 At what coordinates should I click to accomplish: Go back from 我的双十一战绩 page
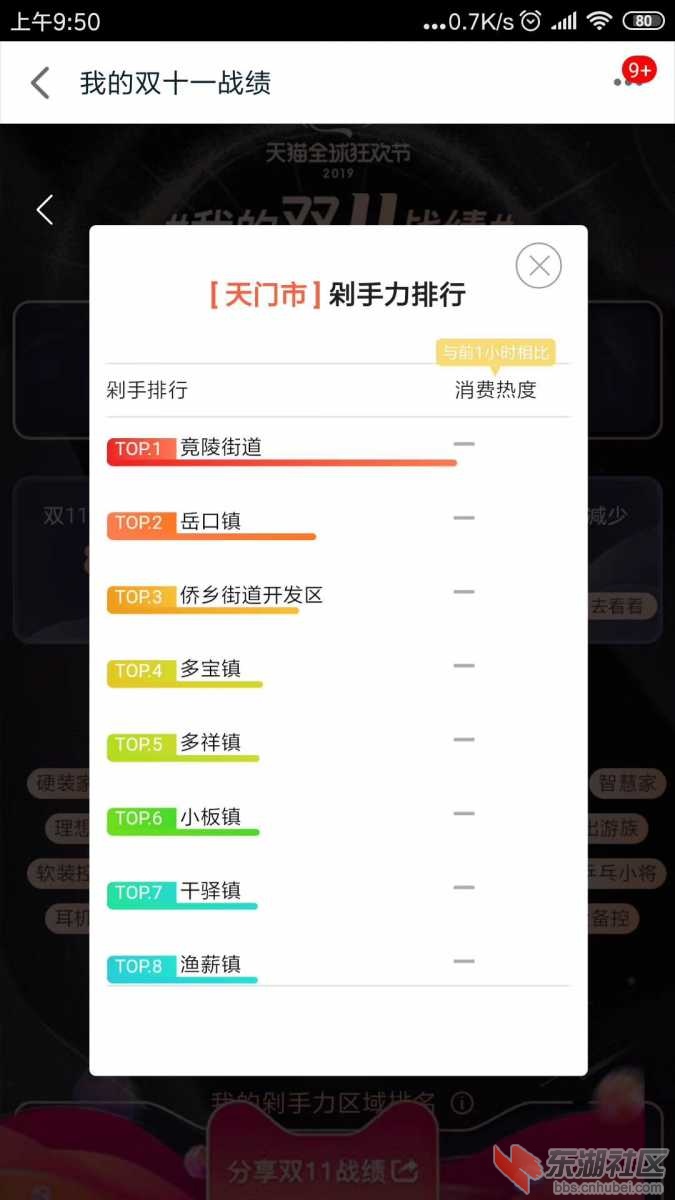[40, 82]
